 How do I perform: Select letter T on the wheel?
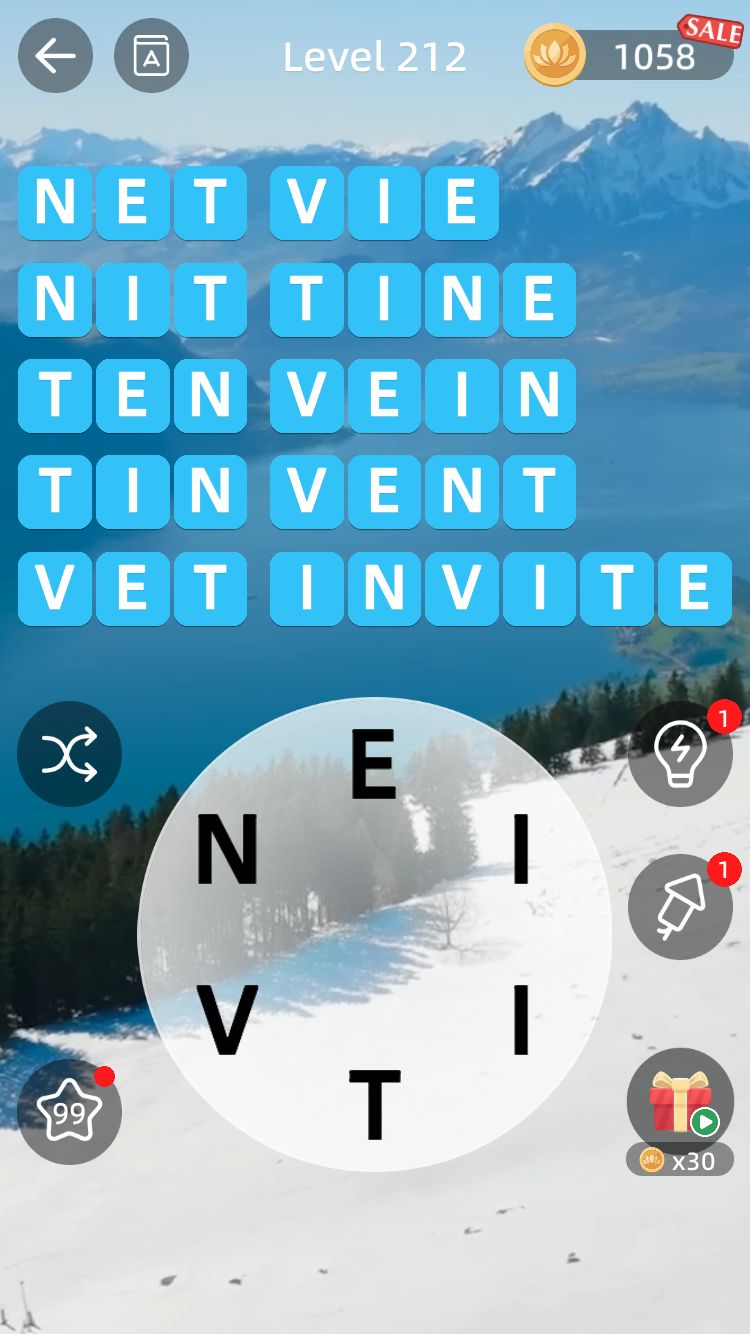(374, 1104)
